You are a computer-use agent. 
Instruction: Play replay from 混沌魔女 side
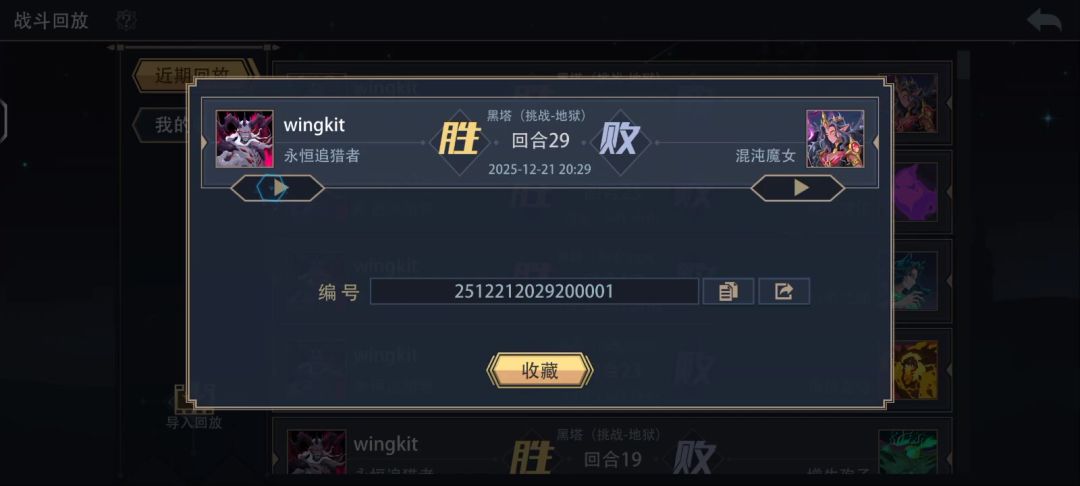(798, 187)
